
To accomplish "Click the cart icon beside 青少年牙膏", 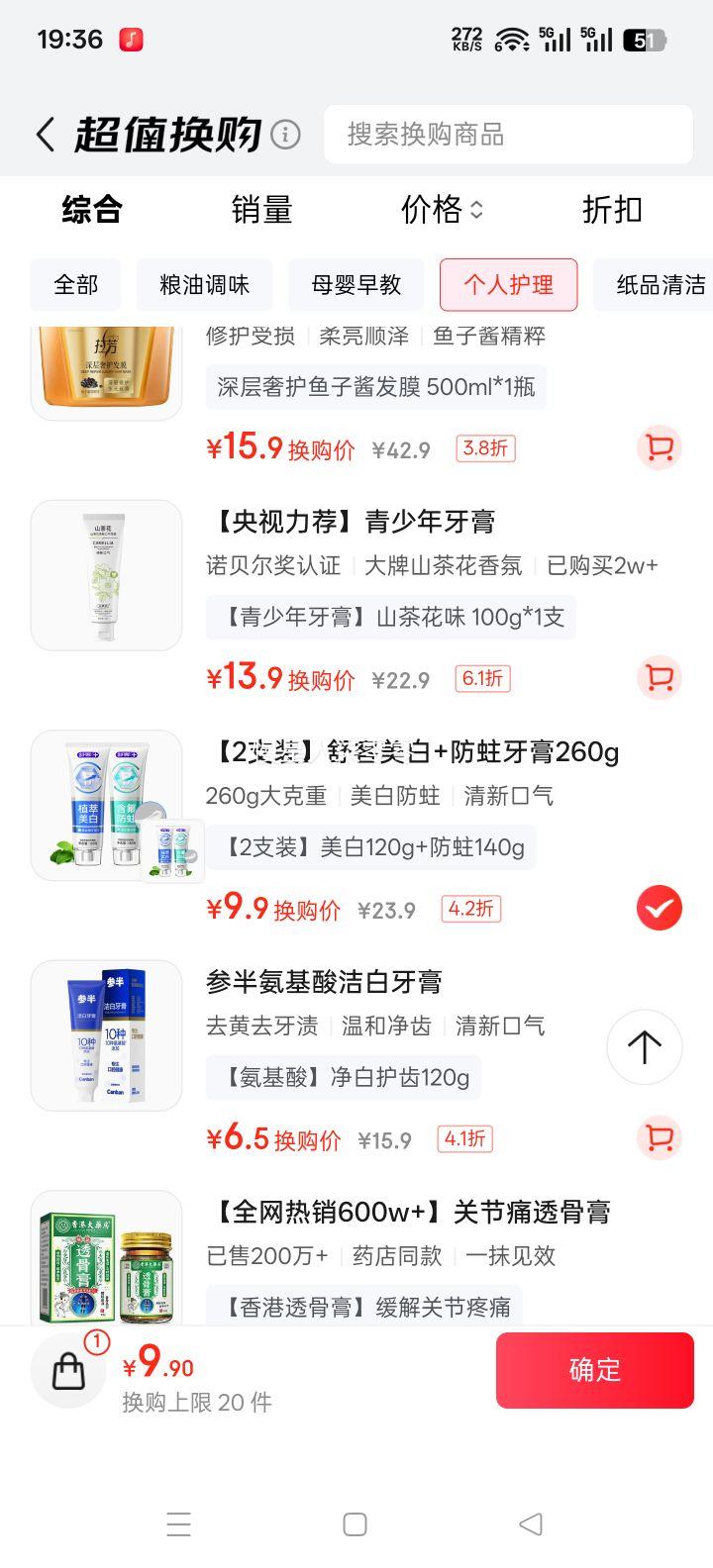I will [x=659, y=677].
